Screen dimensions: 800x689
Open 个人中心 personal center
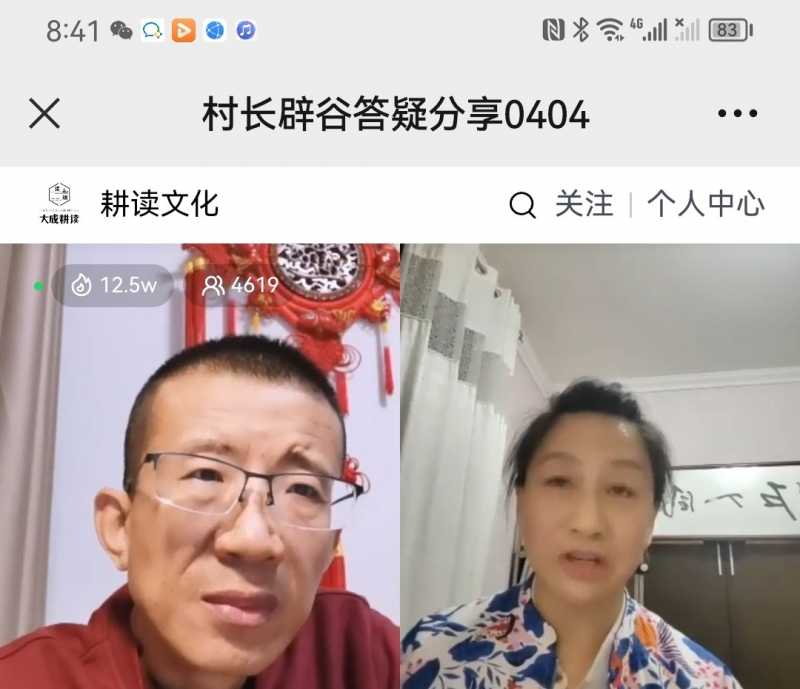705,205
